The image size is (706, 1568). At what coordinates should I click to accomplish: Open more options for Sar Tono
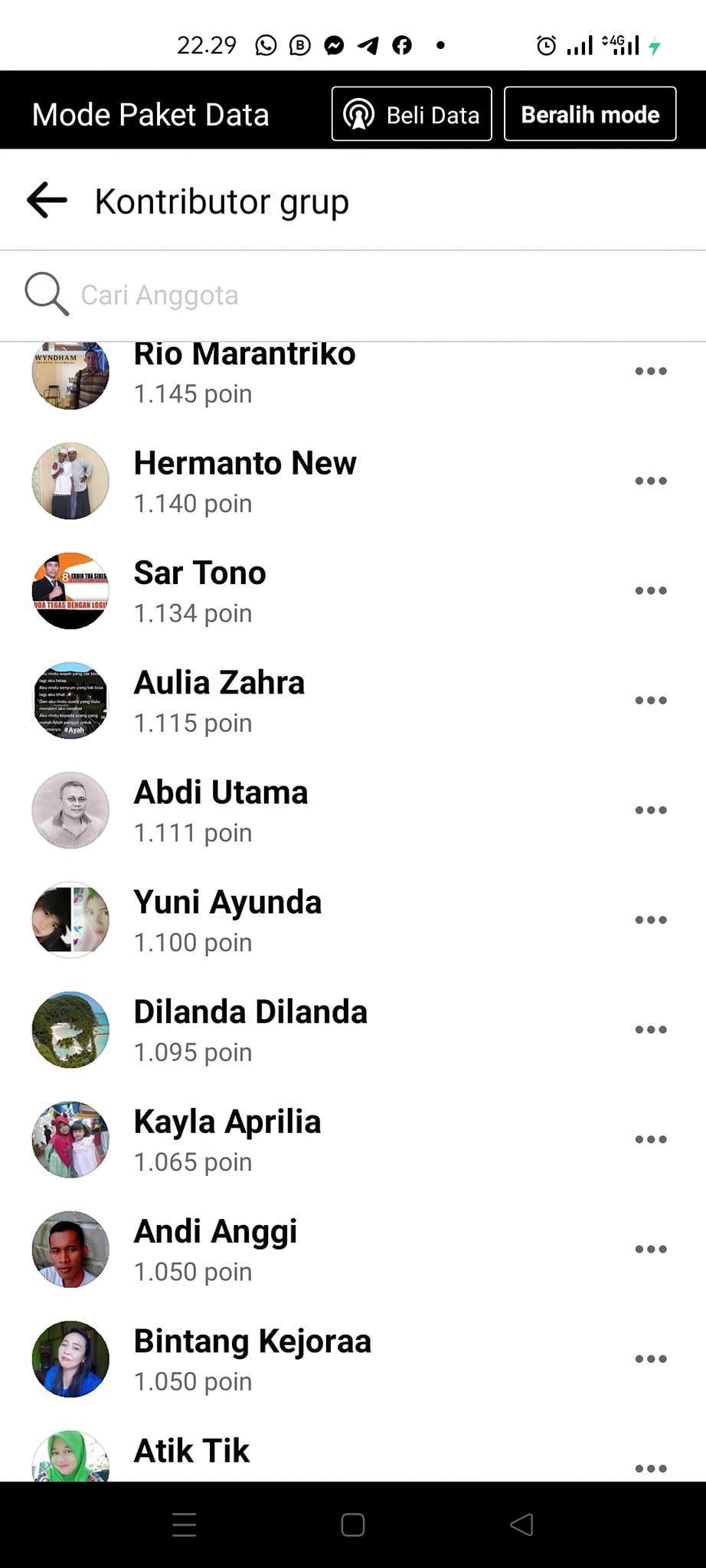(651, 591)
